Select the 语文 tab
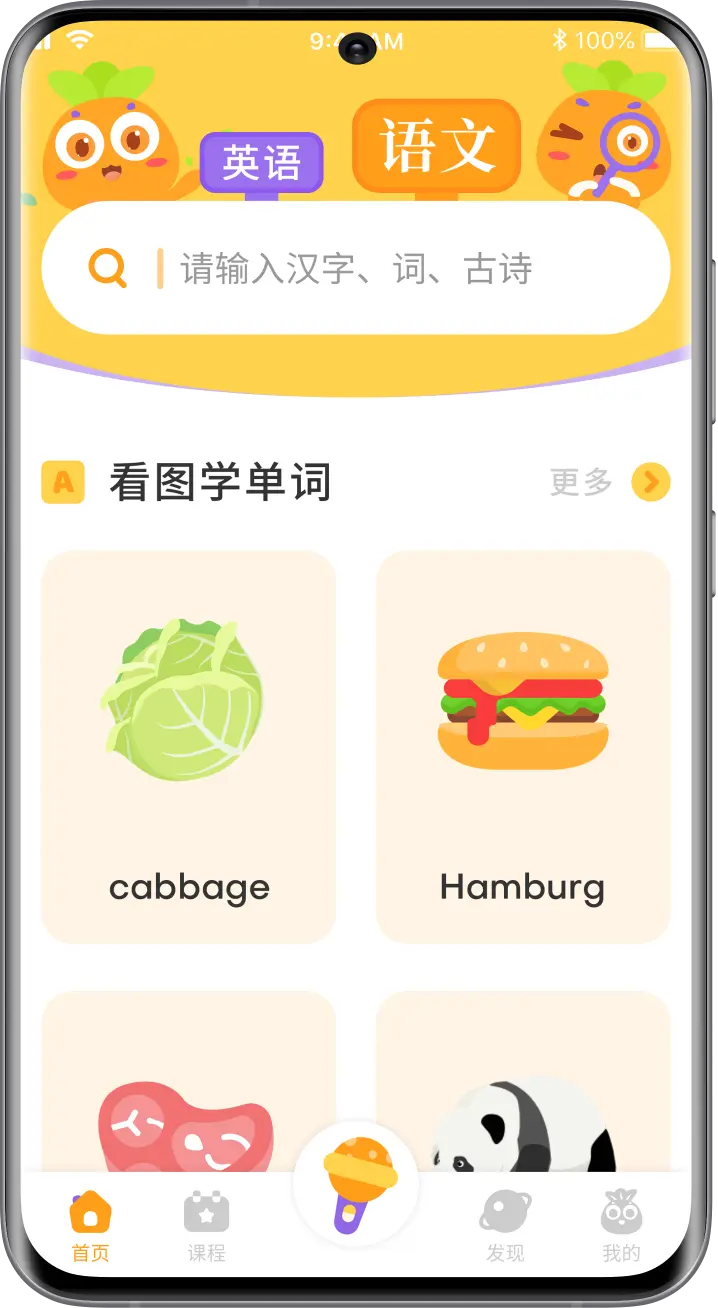The height and width of the screenshot is (1308, 718). 437,146
